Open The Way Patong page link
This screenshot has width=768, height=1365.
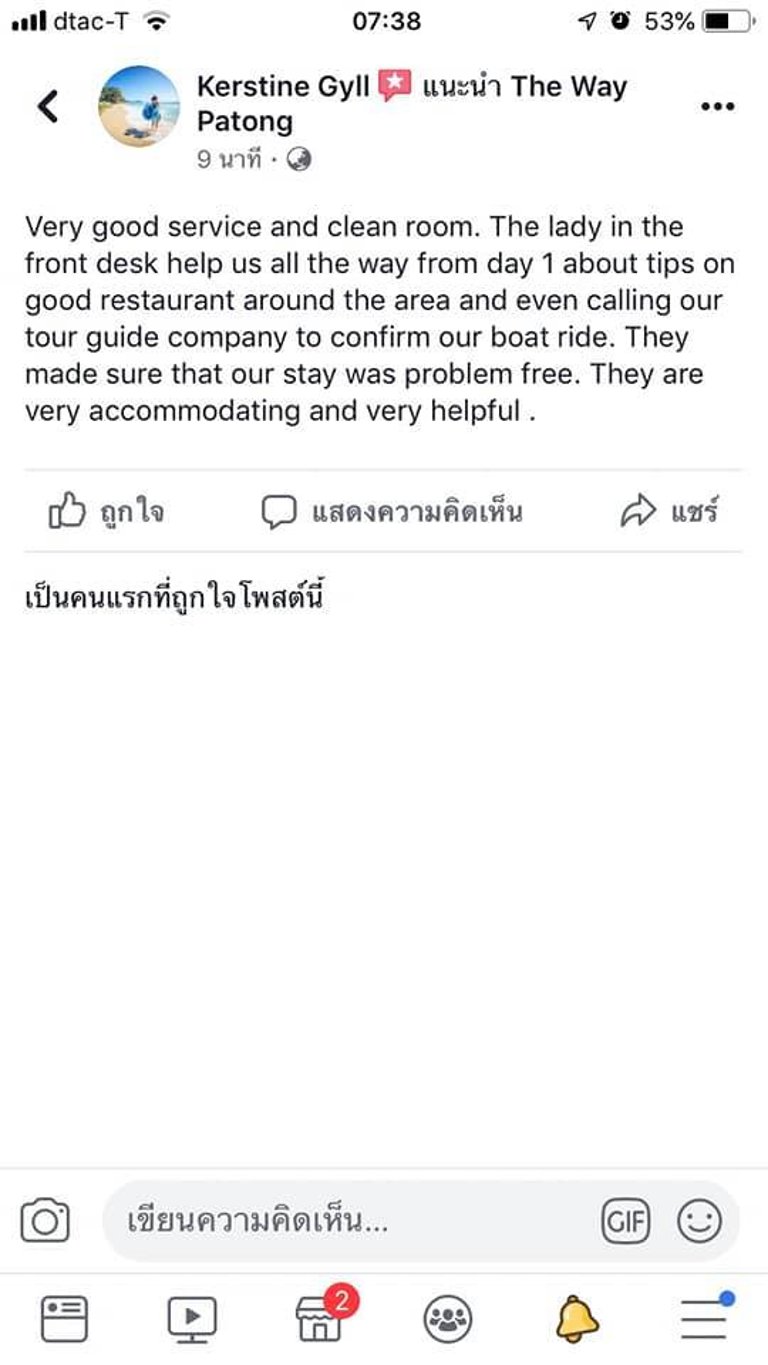coord(568,87)
